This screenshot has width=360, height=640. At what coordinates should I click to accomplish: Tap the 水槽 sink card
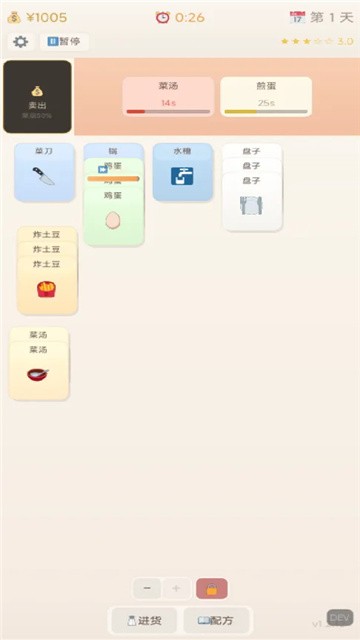pyautogui.click(x=183, y=172)
